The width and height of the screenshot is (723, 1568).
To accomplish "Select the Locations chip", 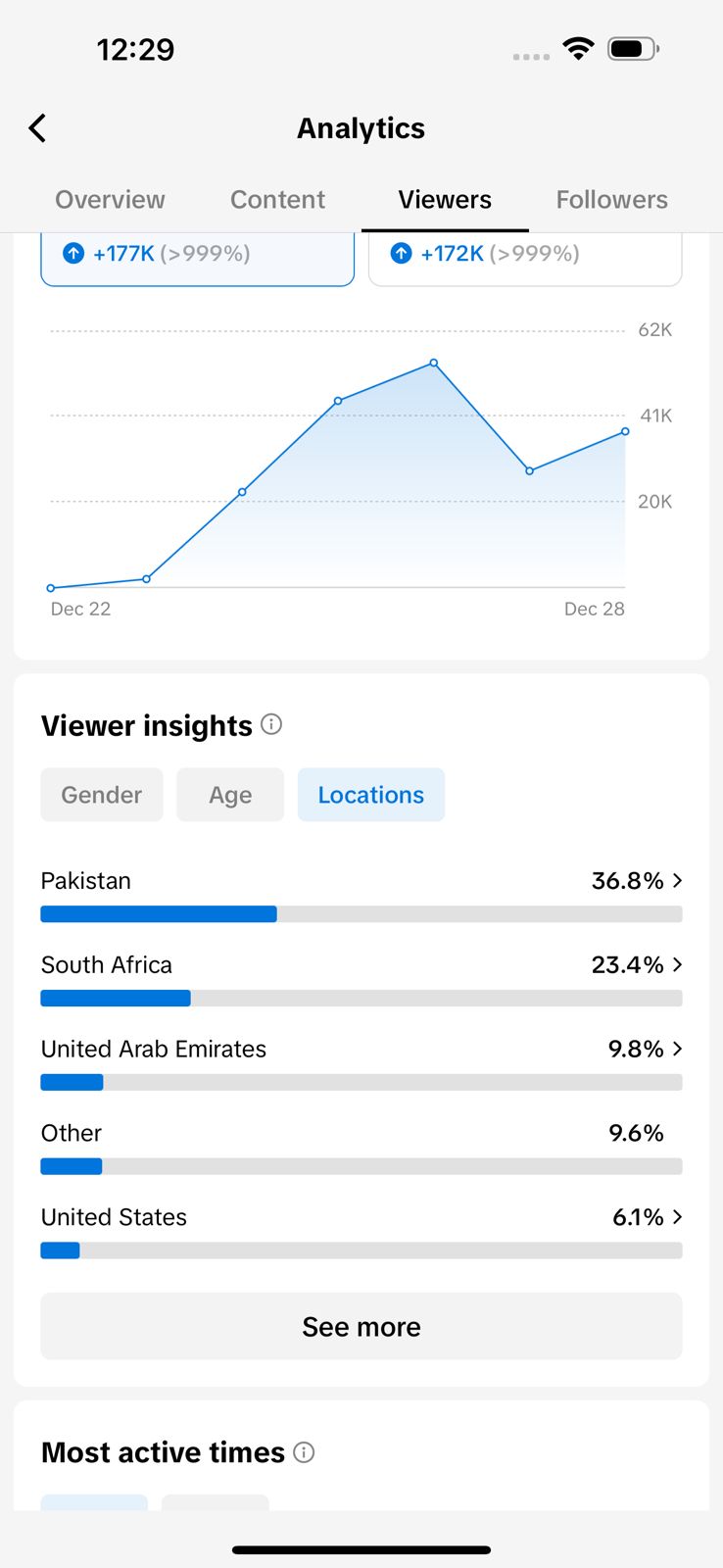I will (371, 795).
